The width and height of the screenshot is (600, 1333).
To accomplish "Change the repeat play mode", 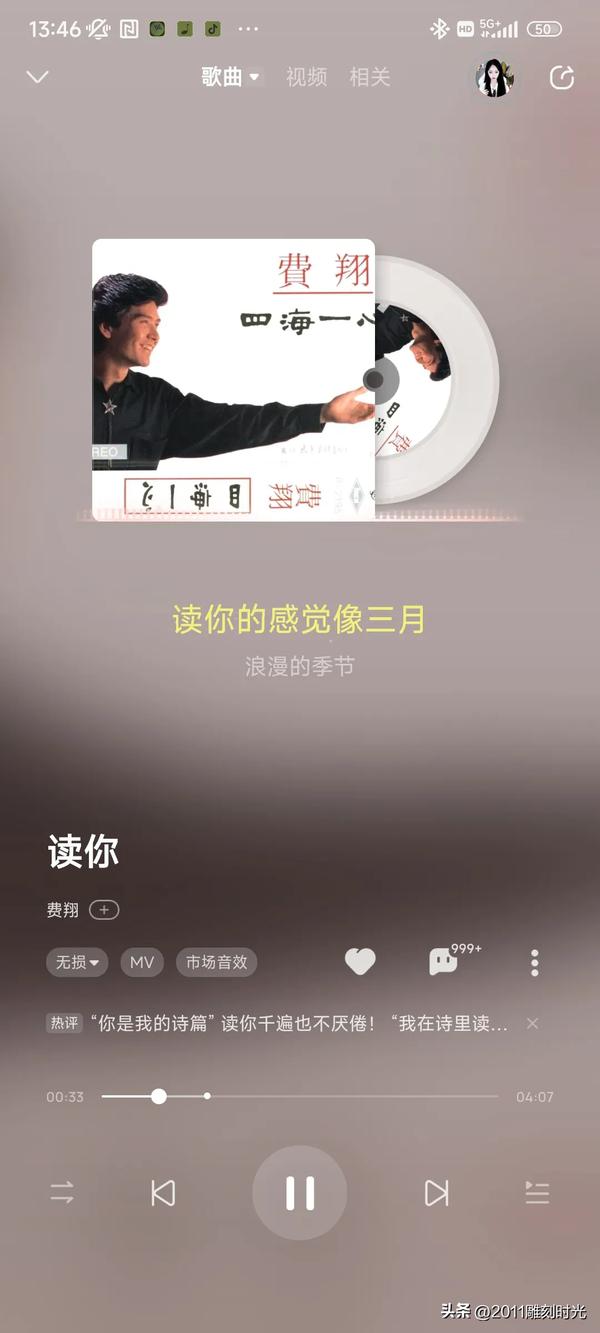I will pos(62,1192).
